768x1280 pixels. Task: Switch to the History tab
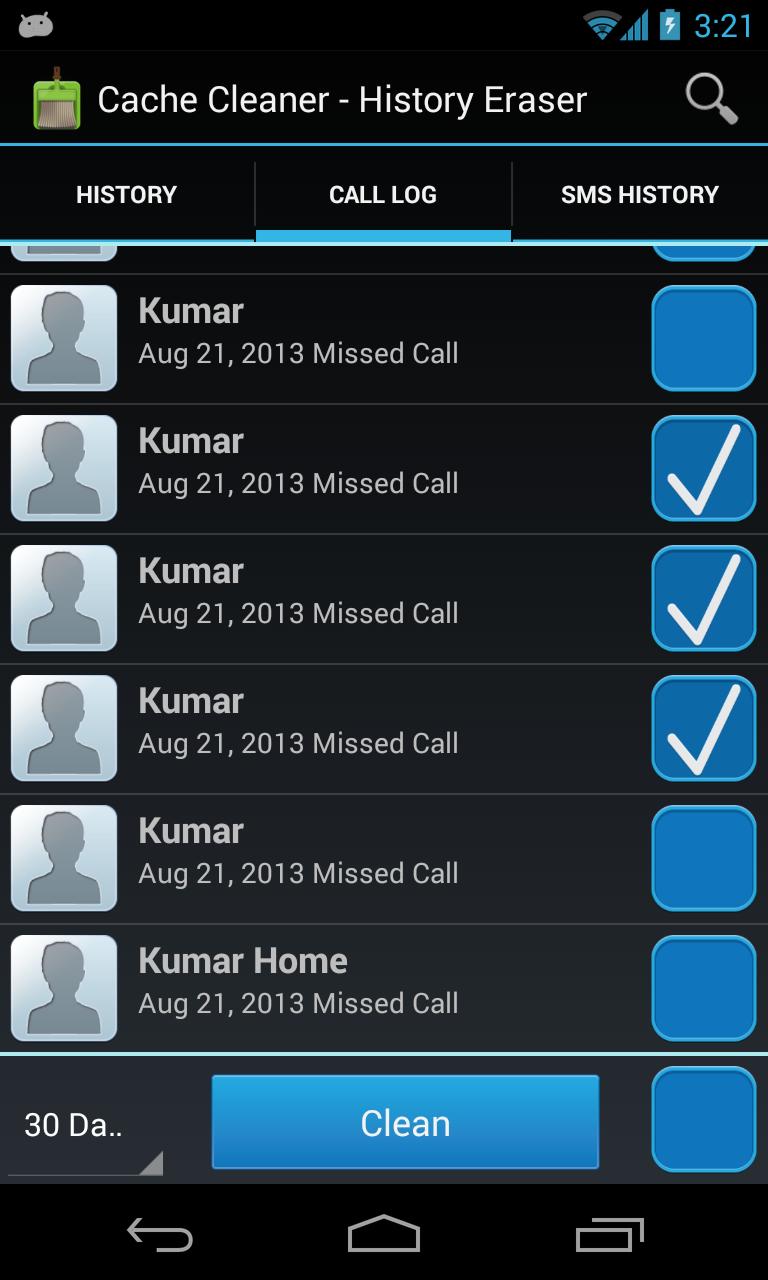point(126,194)
